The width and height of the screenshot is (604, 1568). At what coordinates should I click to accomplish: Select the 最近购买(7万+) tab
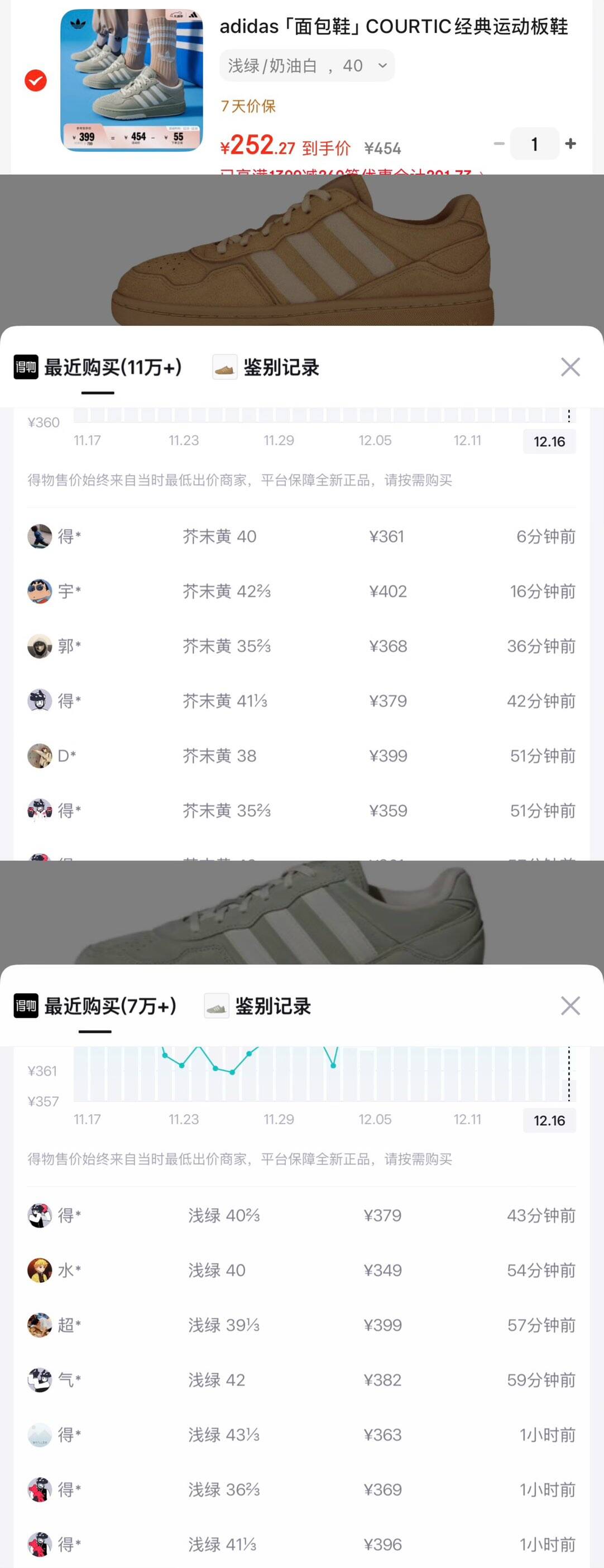point(108,1006)
